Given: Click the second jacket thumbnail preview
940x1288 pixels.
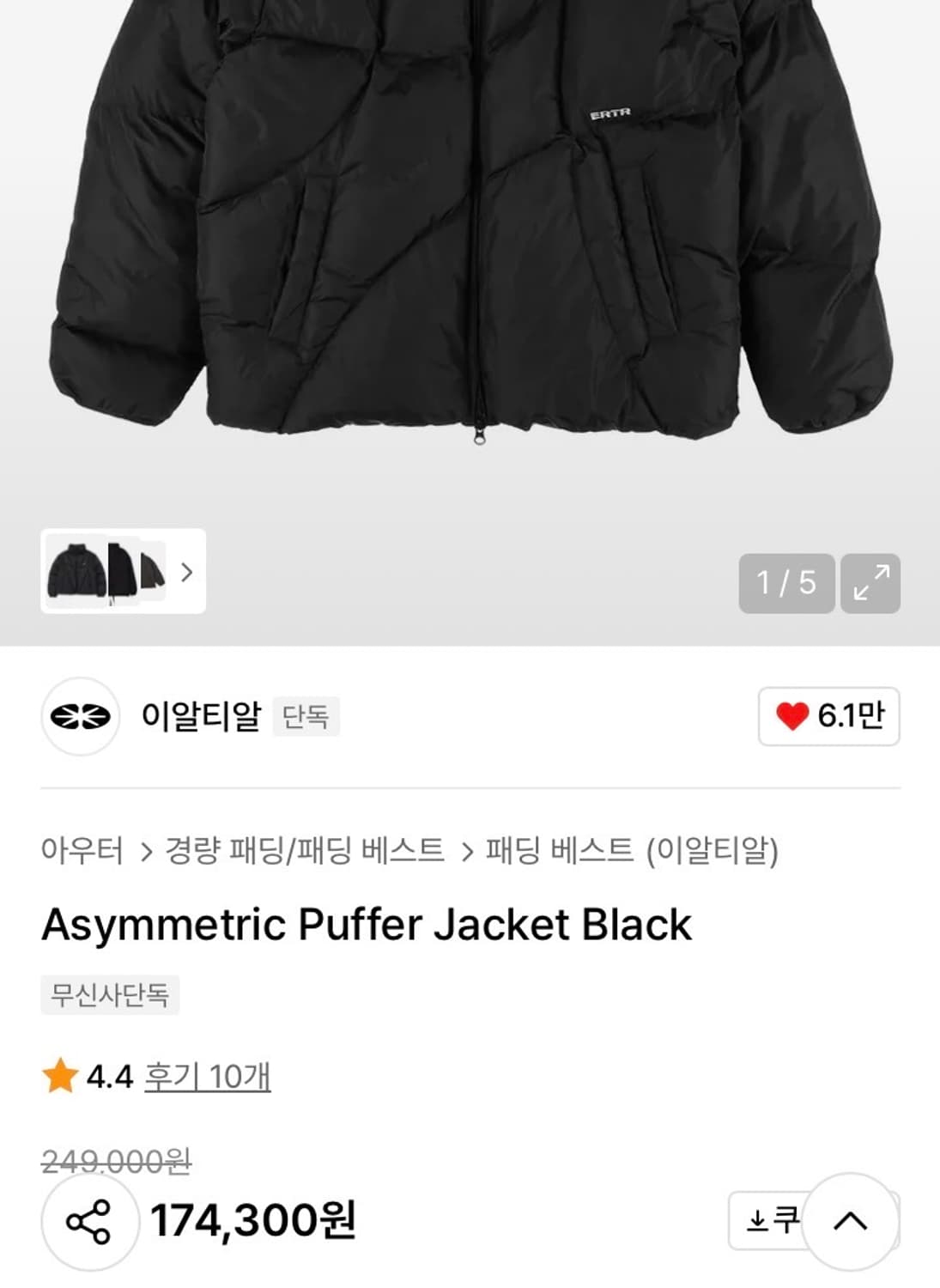Looking at the screenshot, I should pos(121,573).
